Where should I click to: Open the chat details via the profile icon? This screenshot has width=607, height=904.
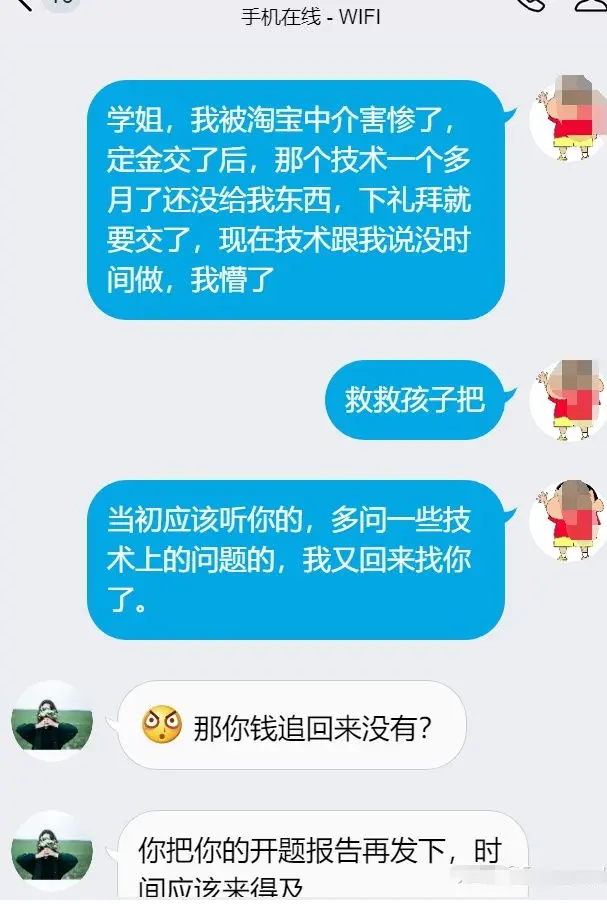[x=592, y=5]
